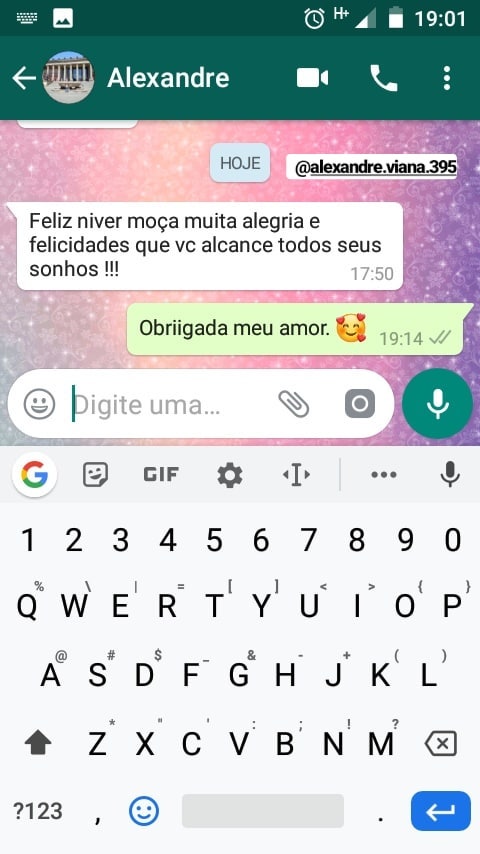The height and width of the screenshot is (854, 480).
Task: Open the emoji picker in the message box
Action: tap(39, 404)
